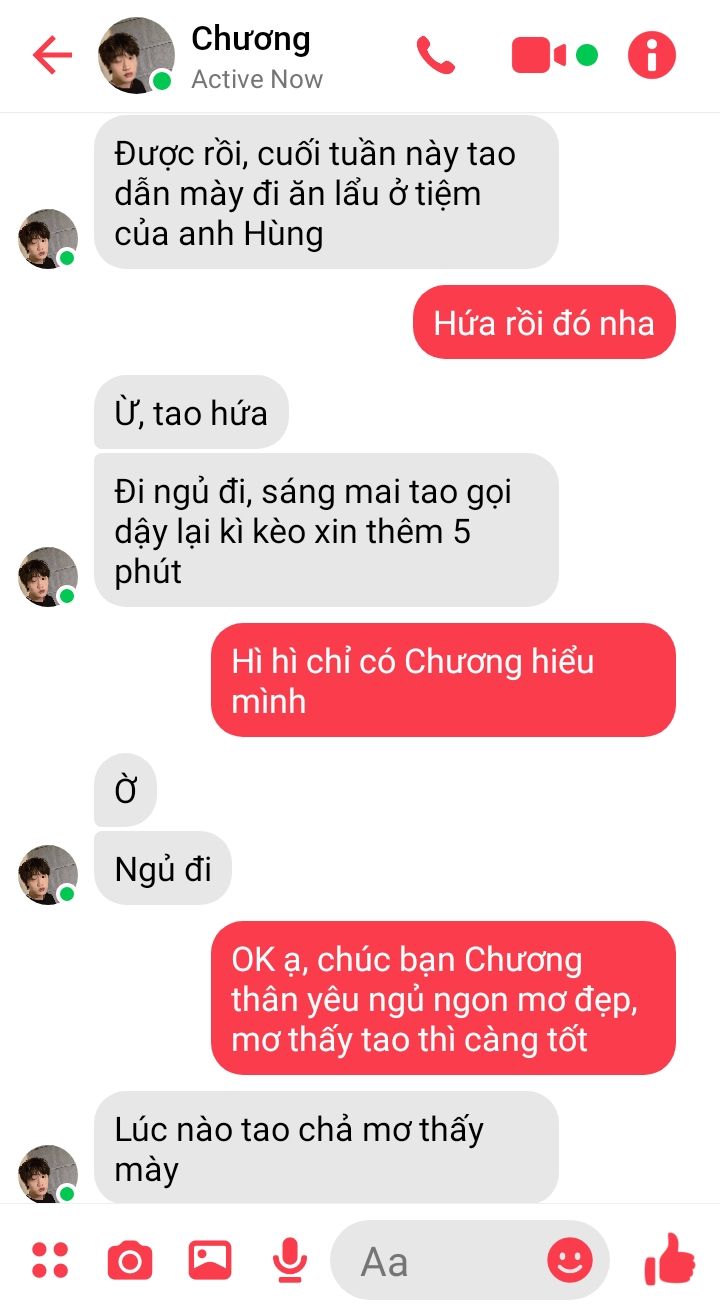720x1310 pixels.
Task: Record a voice message with microphone
Action: [290, 1260]
